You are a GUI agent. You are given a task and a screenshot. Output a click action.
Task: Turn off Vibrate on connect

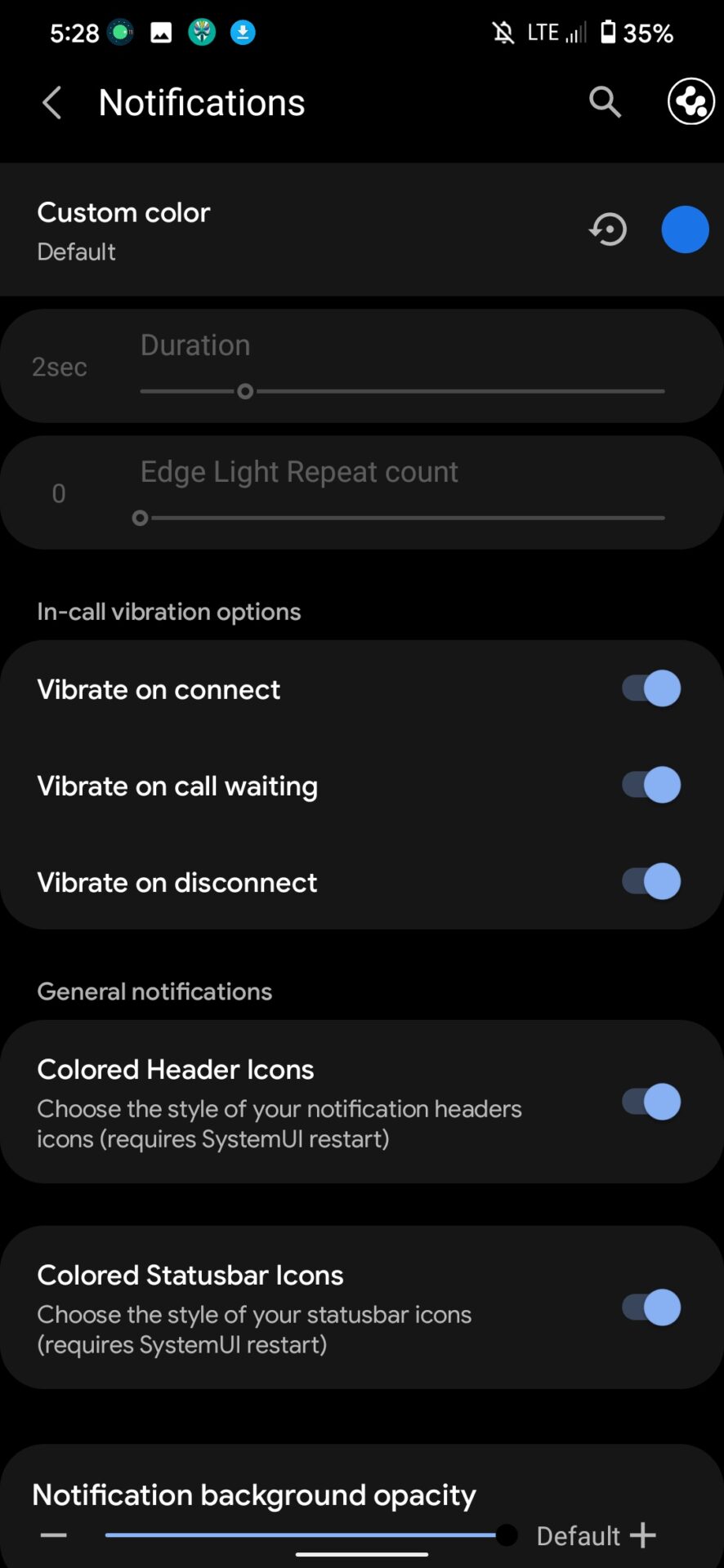[650, 688]
